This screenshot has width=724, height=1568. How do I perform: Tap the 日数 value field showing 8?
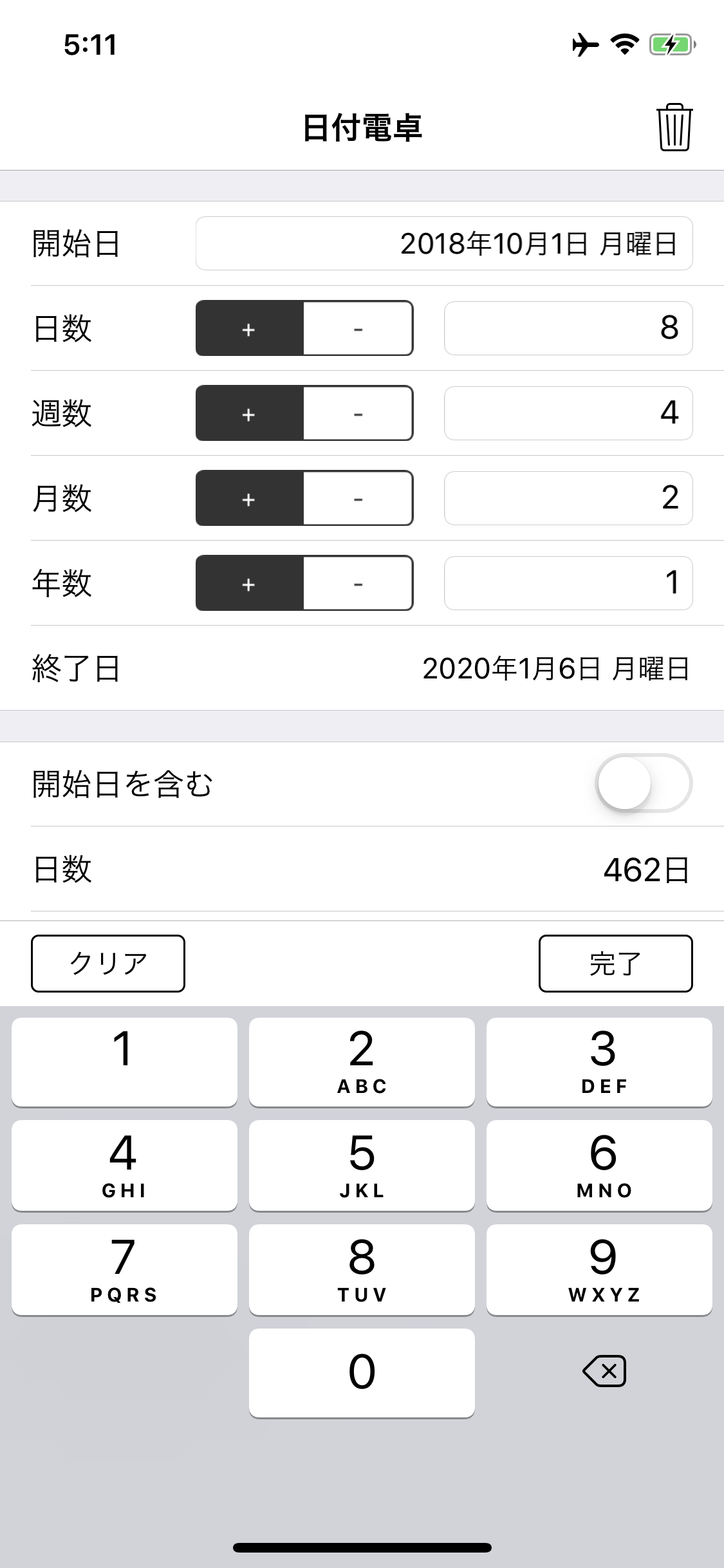click(568, 328)
